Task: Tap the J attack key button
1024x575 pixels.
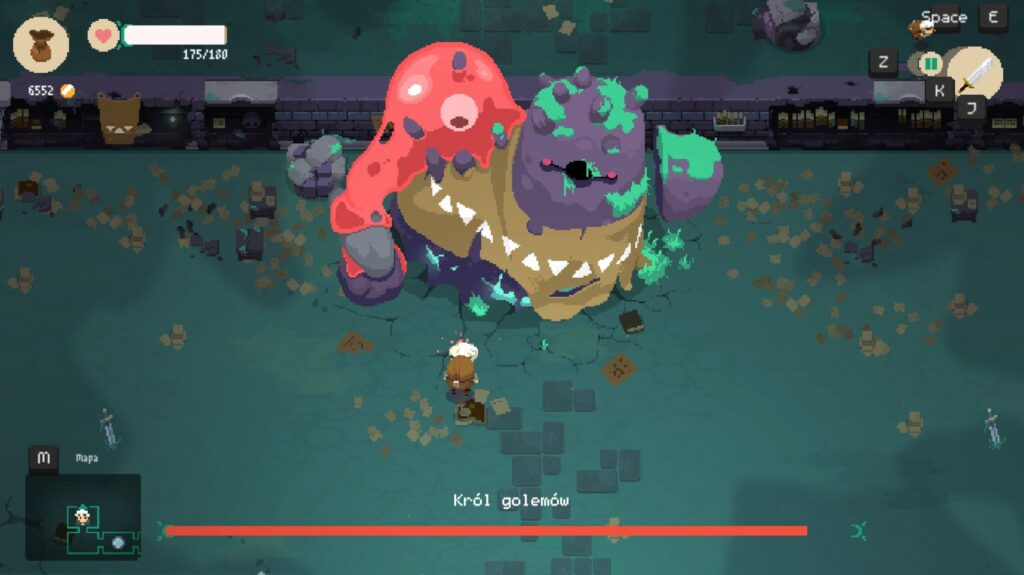Action: click(x=971, y=108)
